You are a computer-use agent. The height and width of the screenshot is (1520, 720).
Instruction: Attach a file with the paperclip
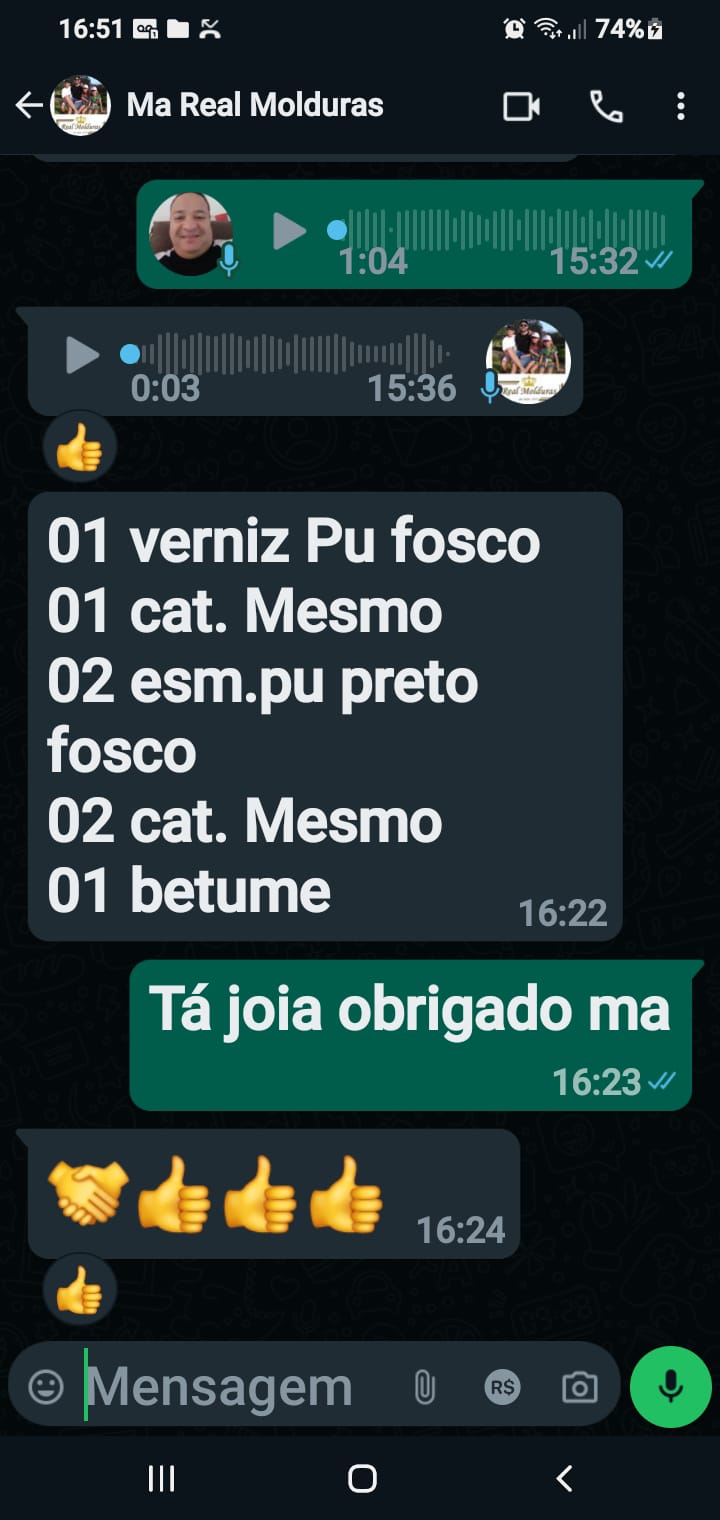click(425, 1387)
